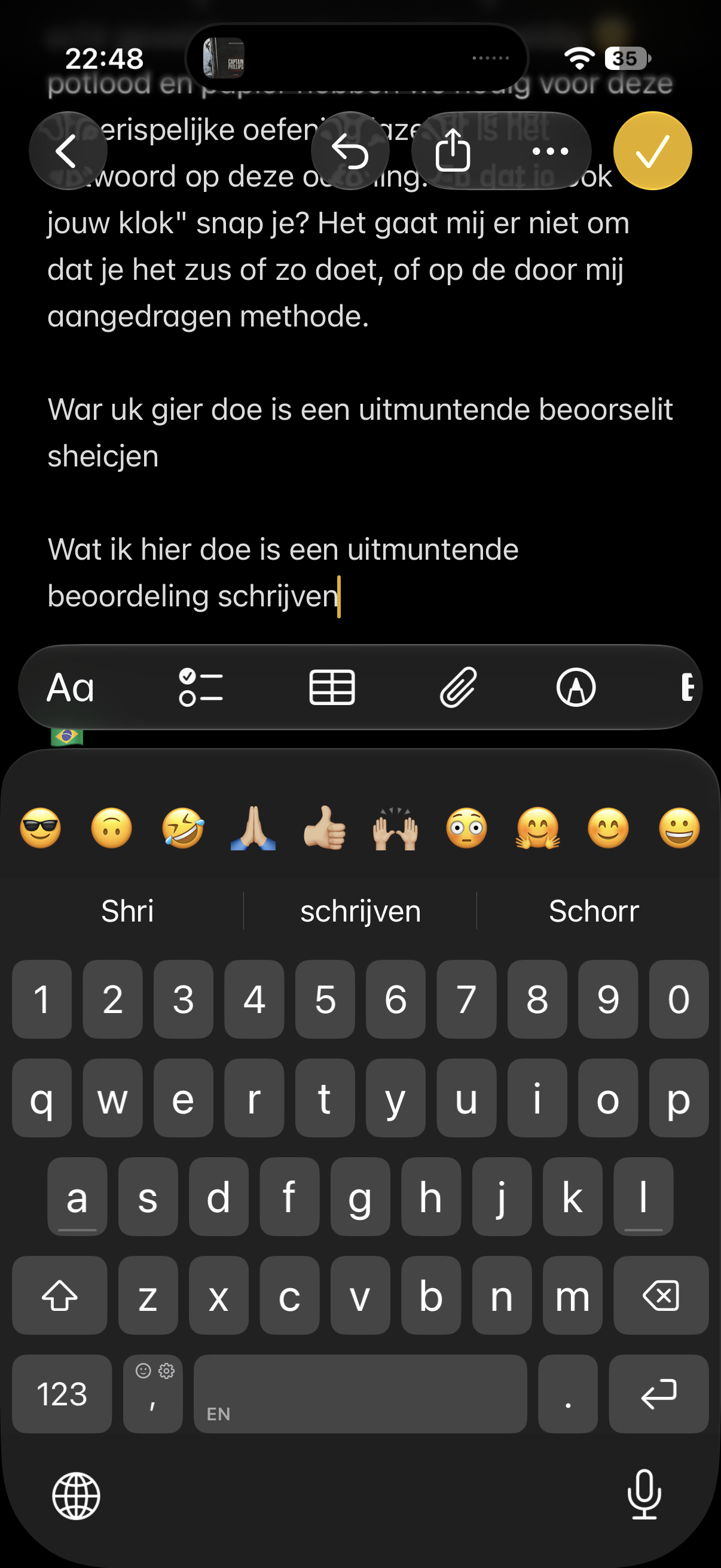Insert the thumbs up emoji
This screenshot has width=721, height=1568.
click(324, 828)
